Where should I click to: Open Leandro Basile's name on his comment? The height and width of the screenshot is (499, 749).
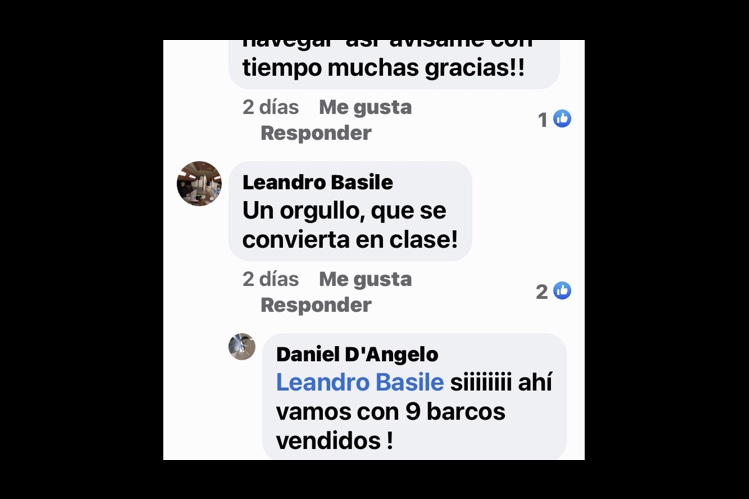317,182
